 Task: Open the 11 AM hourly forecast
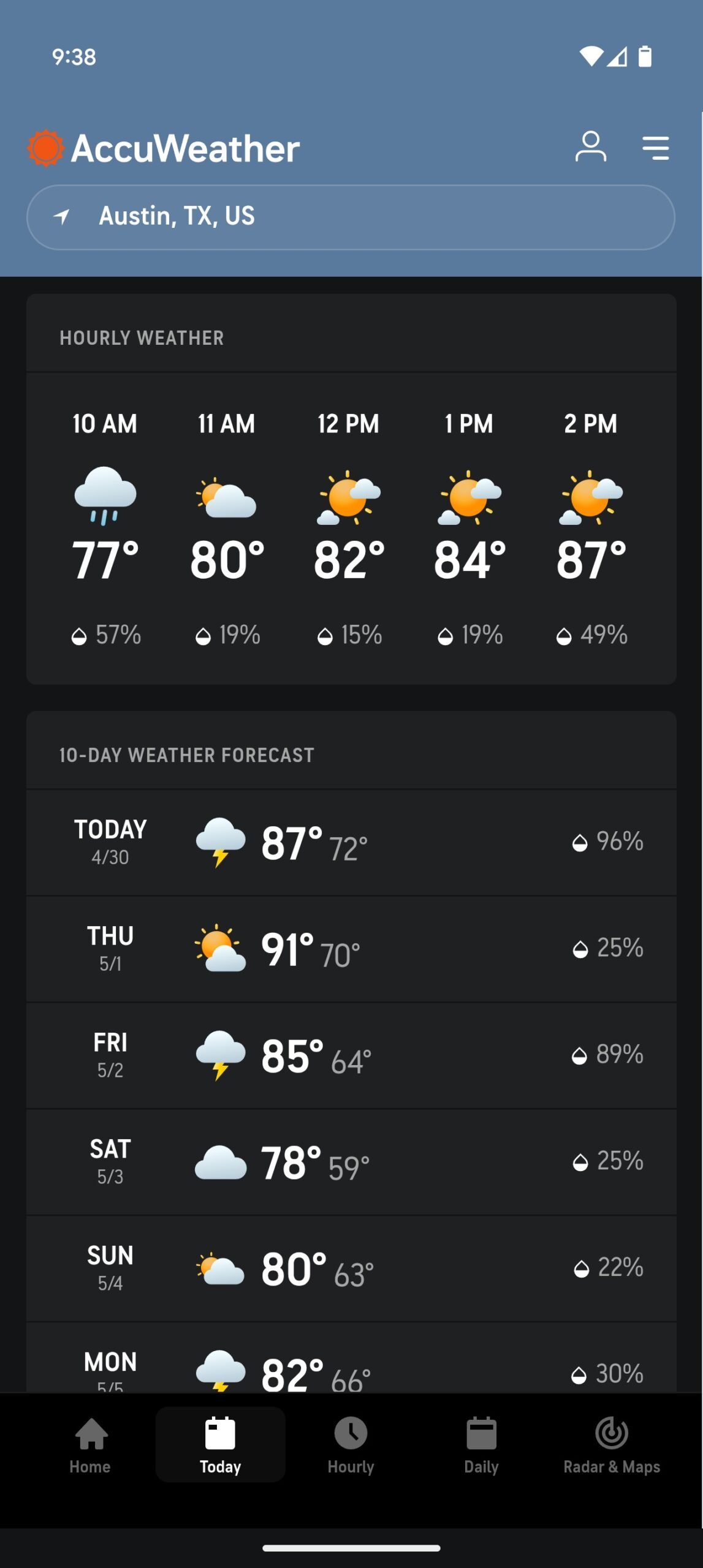pyautogui.click(x=226, y=528)
